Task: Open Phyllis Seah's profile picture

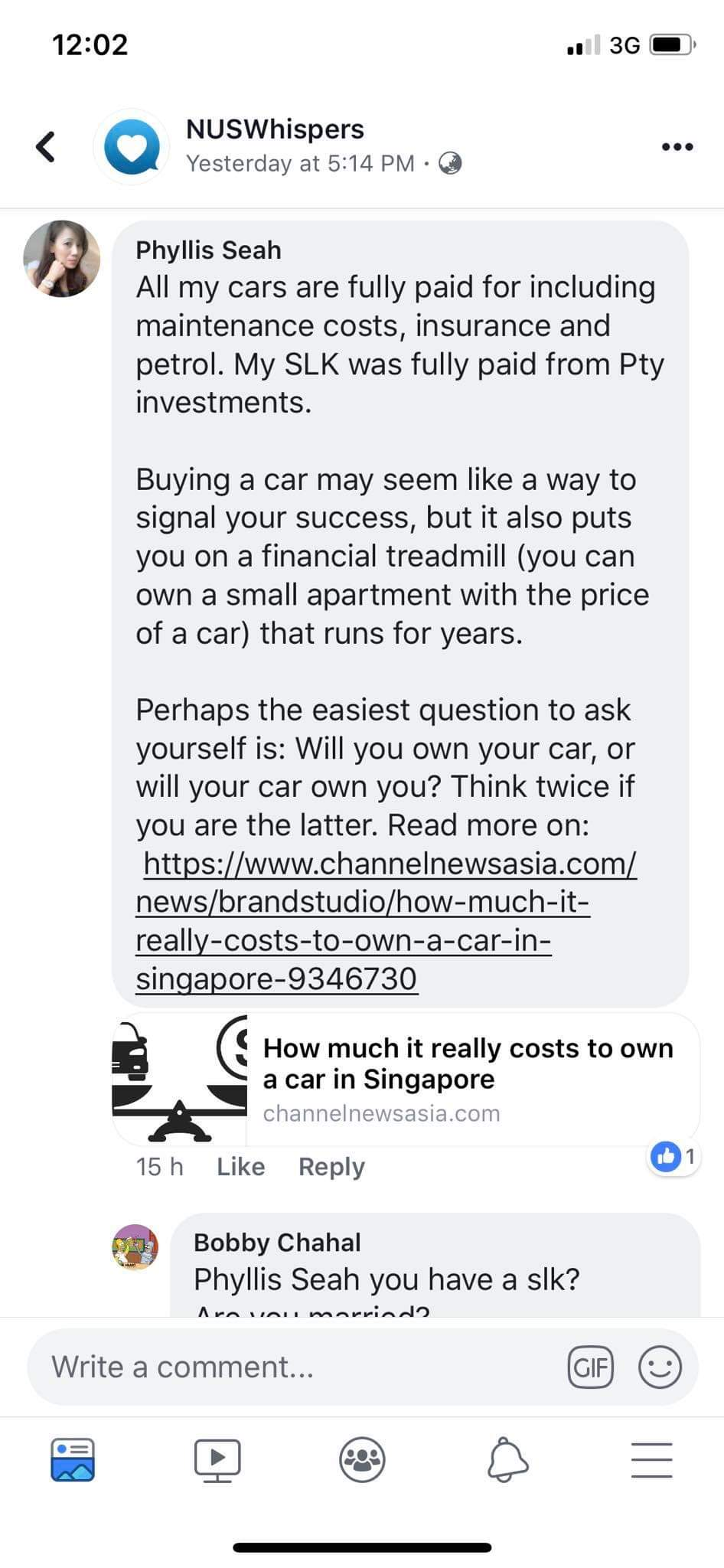Action: point(61,259)
